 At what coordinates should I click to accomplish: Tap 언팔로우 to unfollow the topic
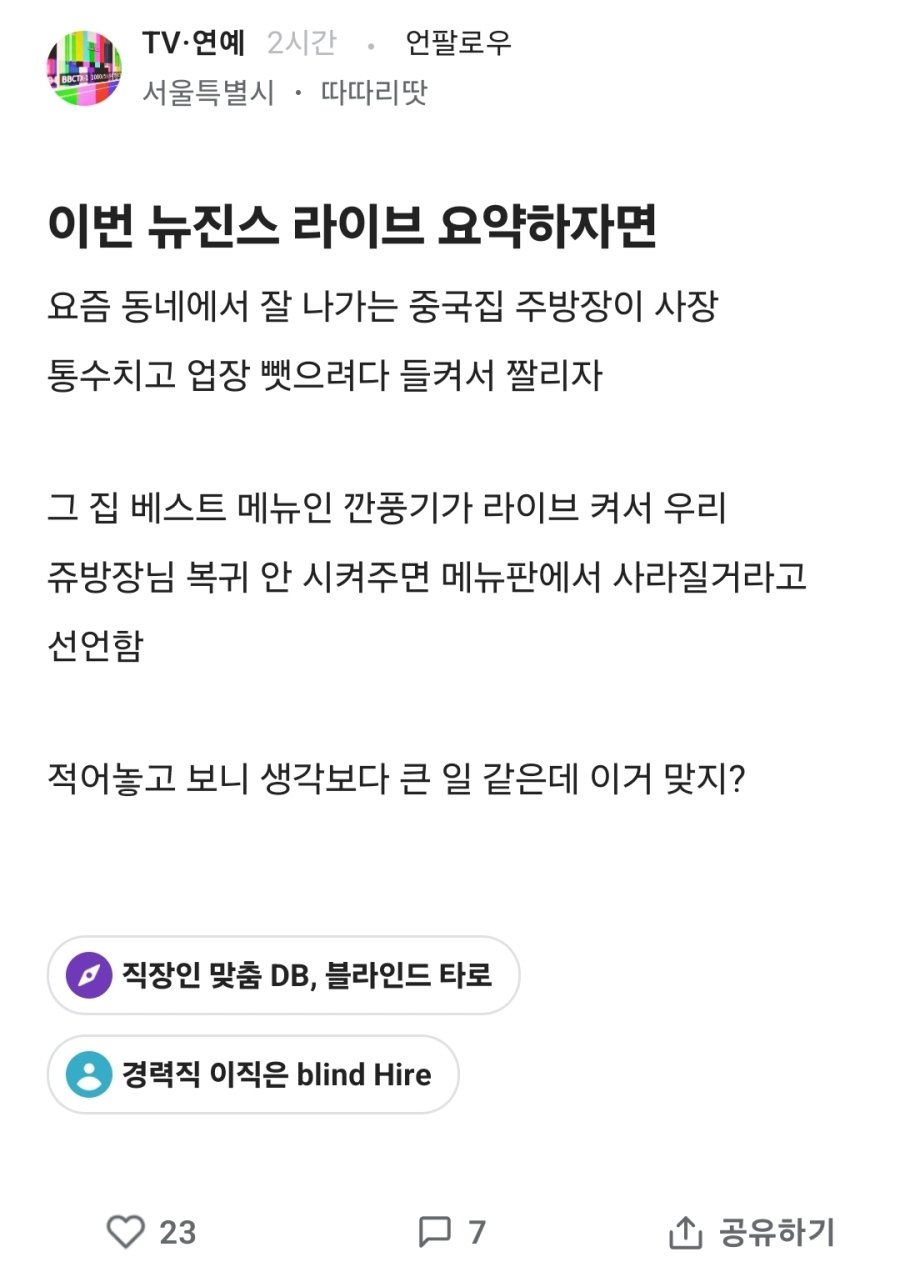tap(458, 43)
